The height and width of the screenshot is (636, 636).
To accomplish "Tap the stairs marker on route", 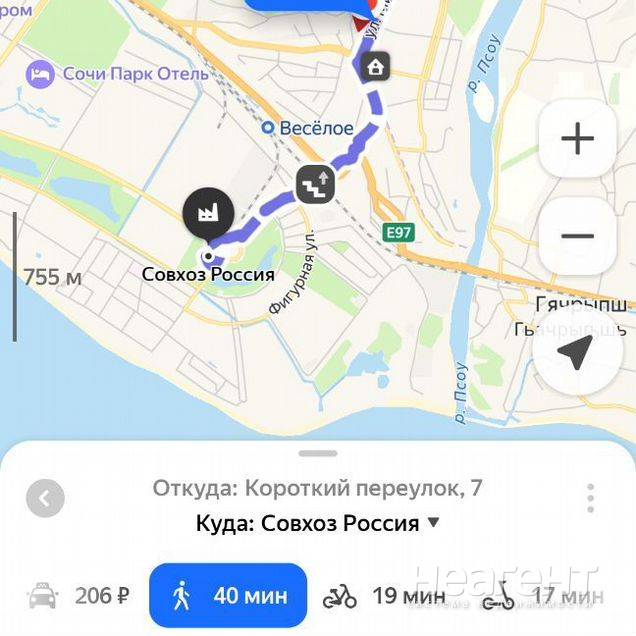I will point(315,184).
